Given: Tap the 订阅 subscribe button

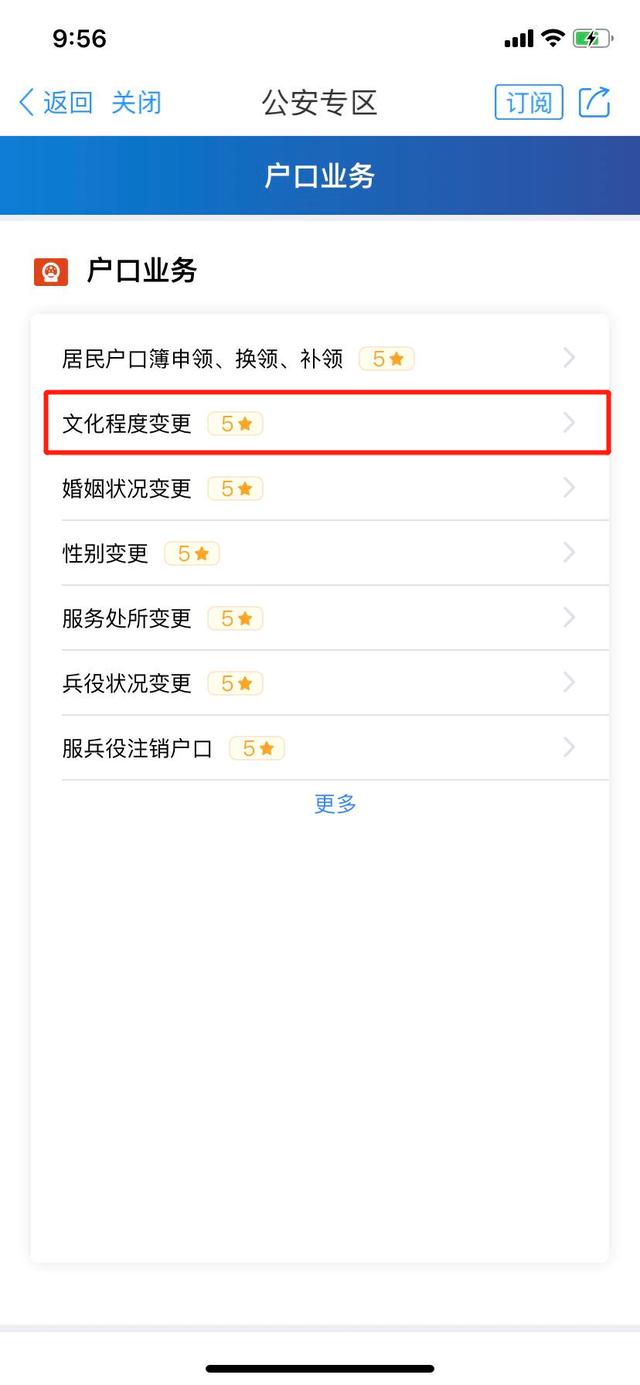Looking at the screenshot, I should coord(529,102).
